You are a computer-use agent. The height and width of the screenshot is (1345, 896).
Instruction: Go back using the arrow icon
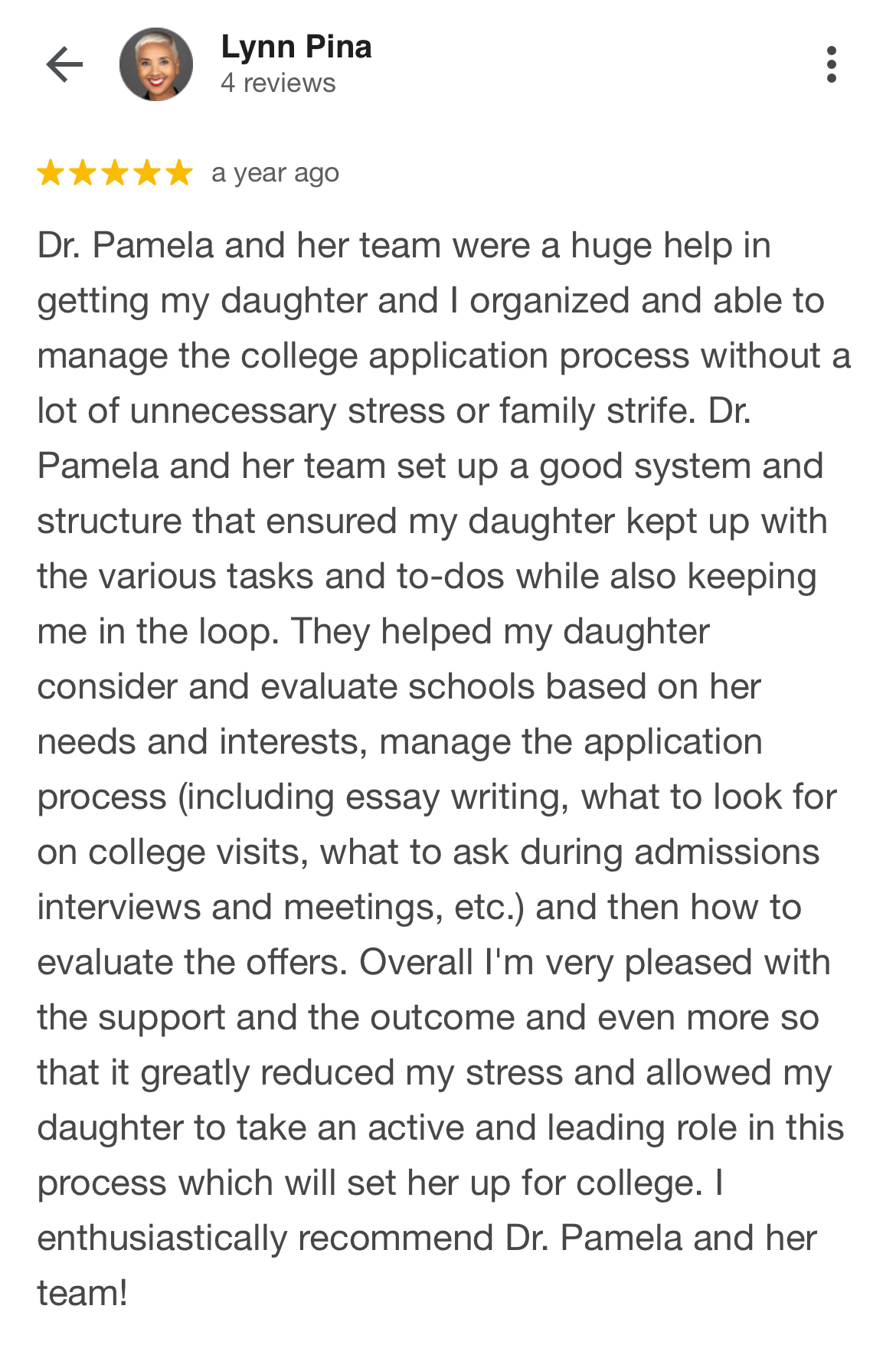pos(64,64)
